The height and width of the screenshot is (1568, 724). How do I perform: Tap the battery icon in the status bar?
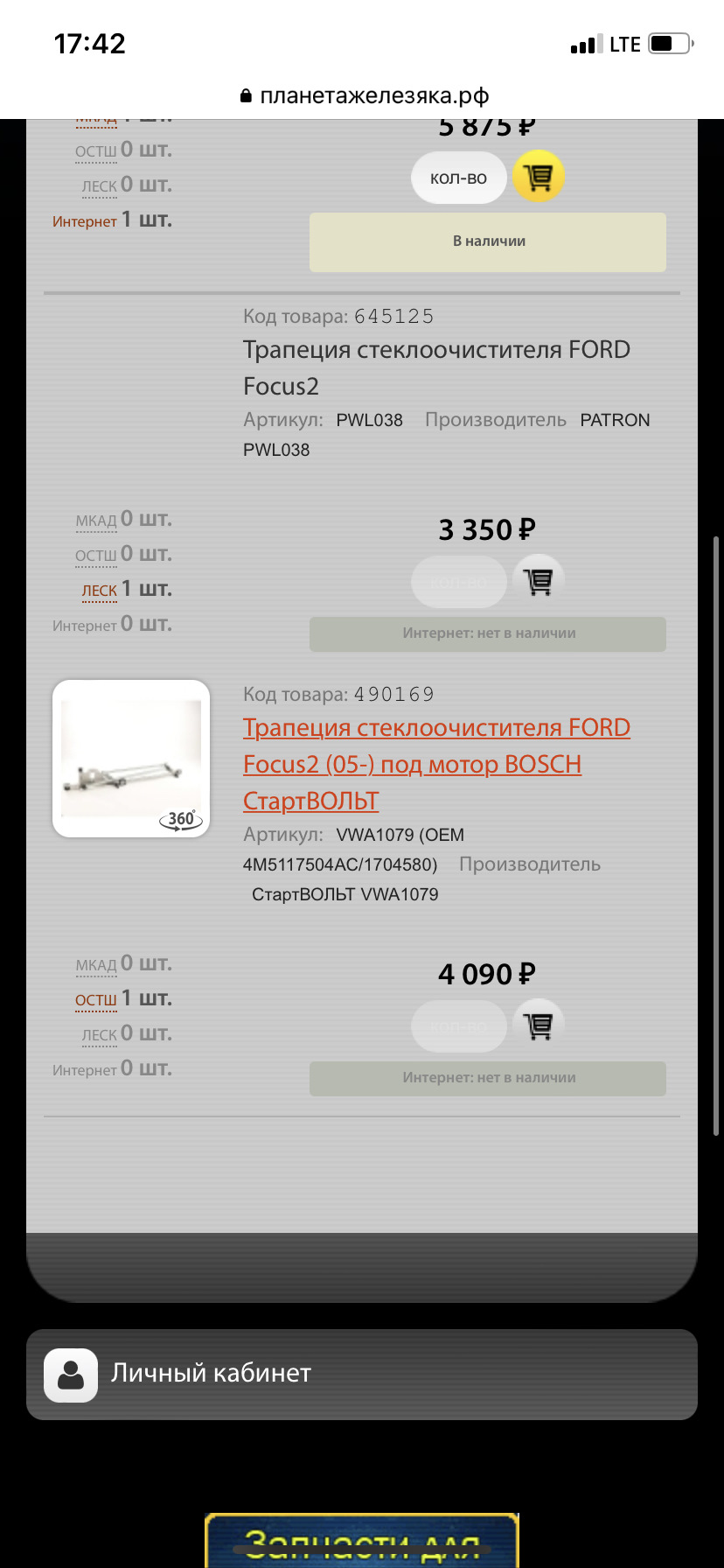pos(667,42)
